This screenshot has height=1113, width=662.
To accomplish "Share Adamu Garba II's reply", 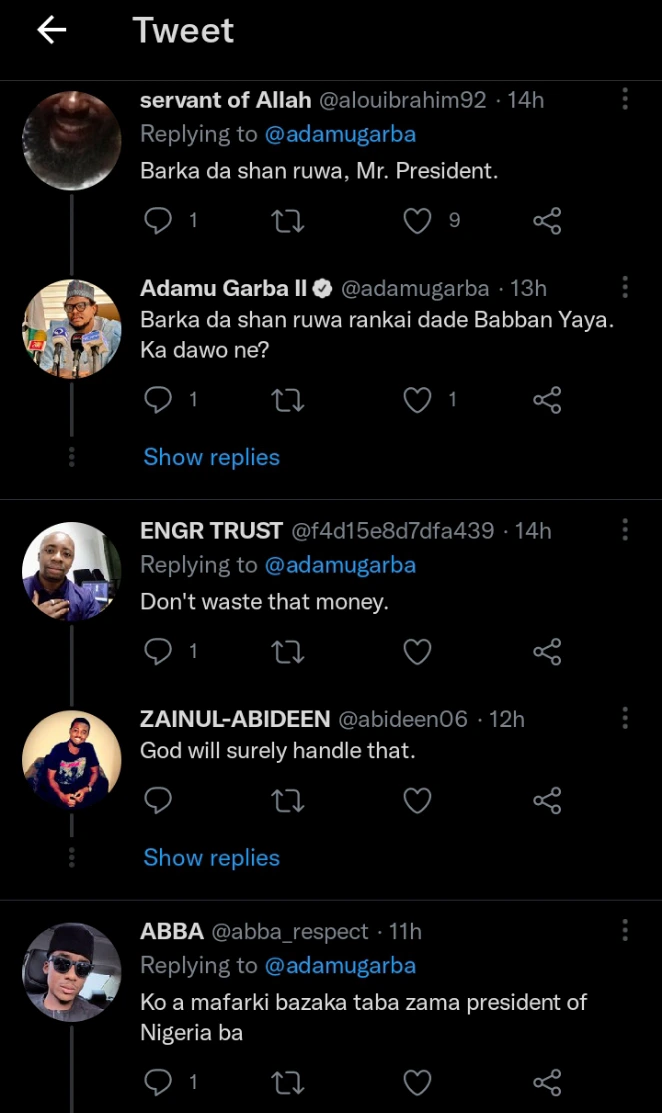I will pos(547,401).
